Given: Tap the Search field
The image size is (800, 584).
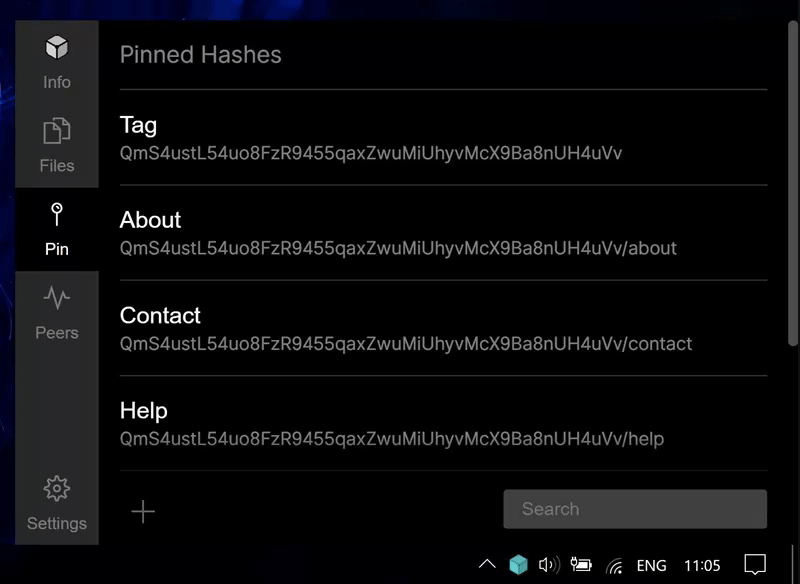Looking at the screenshot, I should point(635,509).
